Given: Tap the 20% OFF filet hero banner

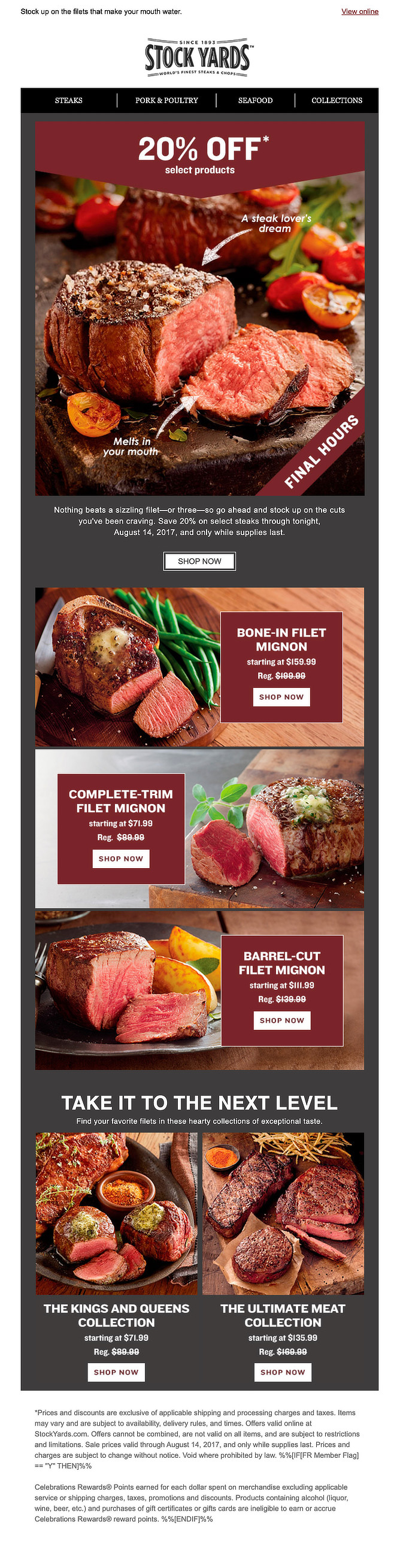Looking at the screenshot, I should tap(199, 307).
